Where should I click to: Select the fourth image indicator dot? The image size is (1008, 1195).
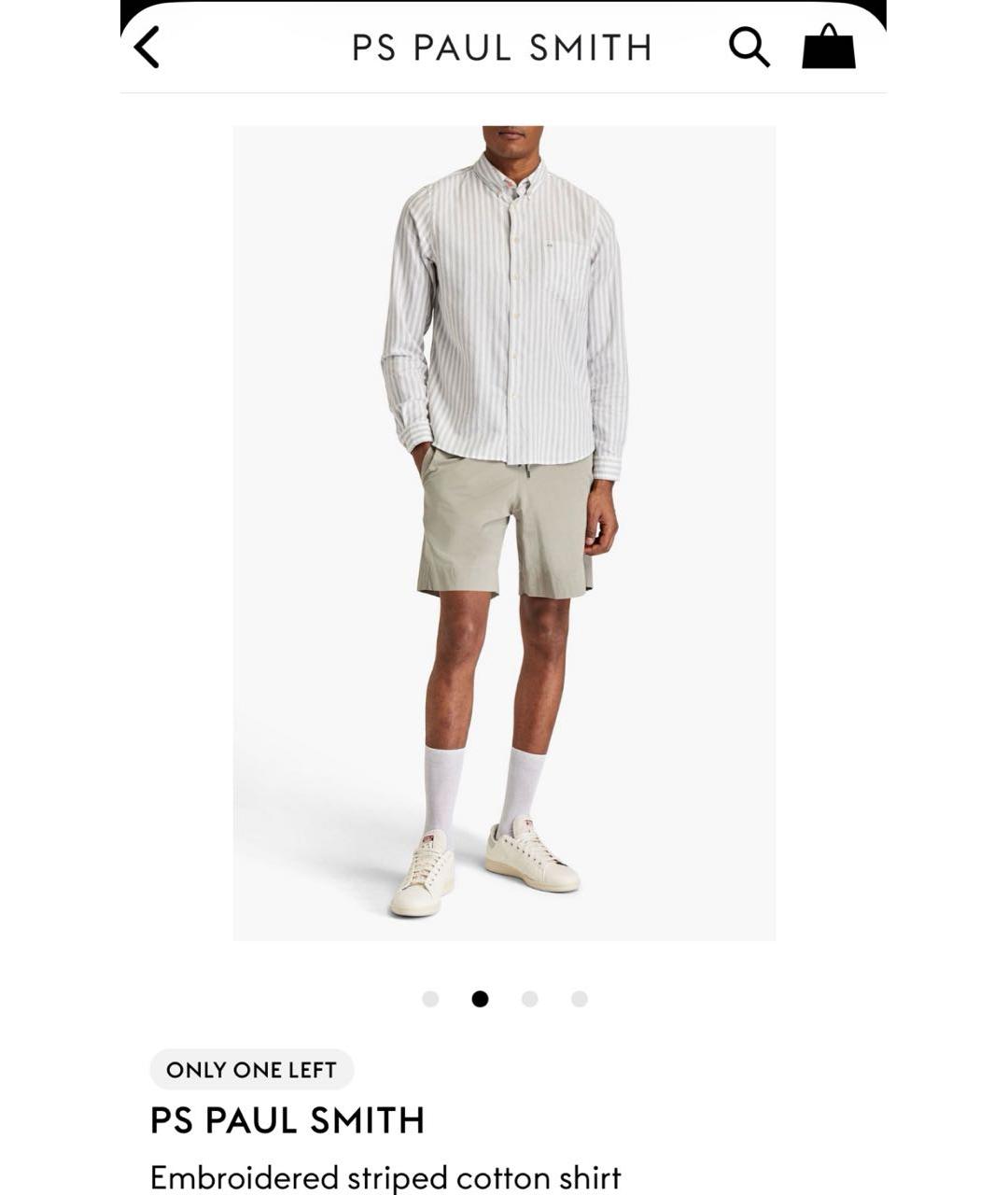(580, 999)
